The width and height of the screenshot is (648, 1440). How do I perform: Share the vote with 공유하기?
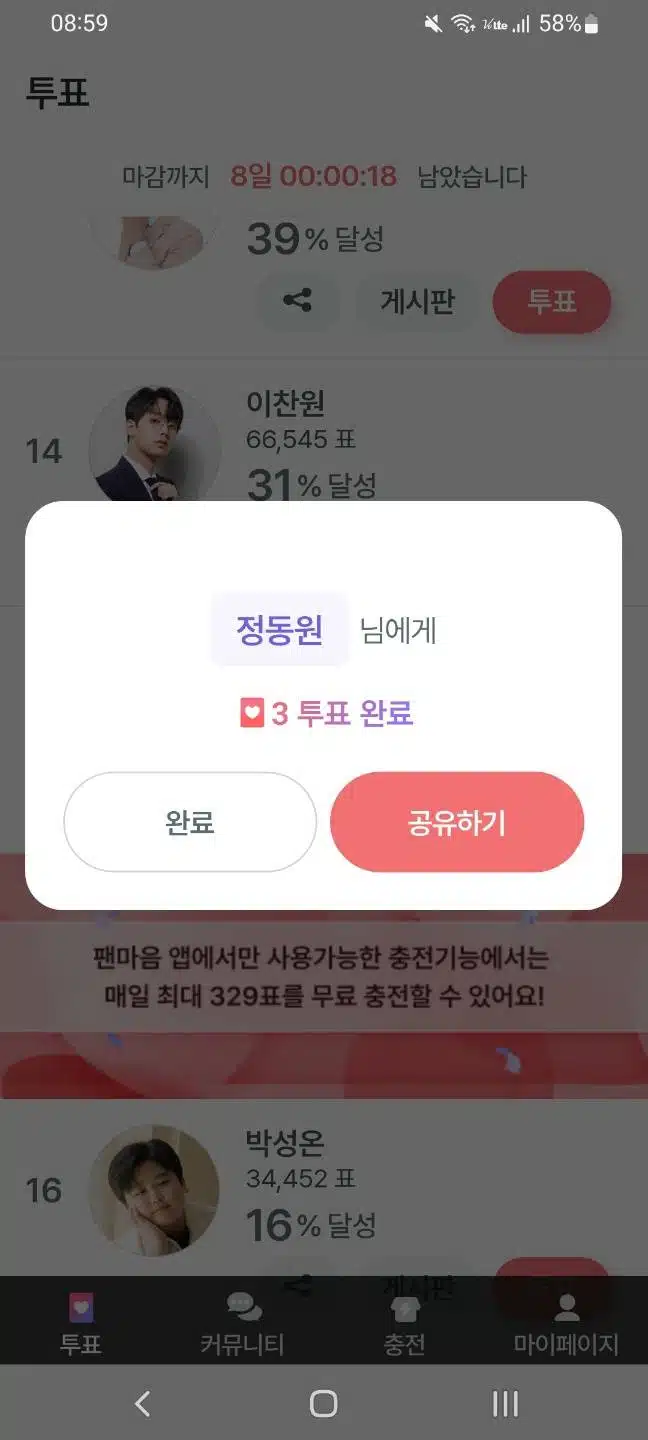[457, 822]
